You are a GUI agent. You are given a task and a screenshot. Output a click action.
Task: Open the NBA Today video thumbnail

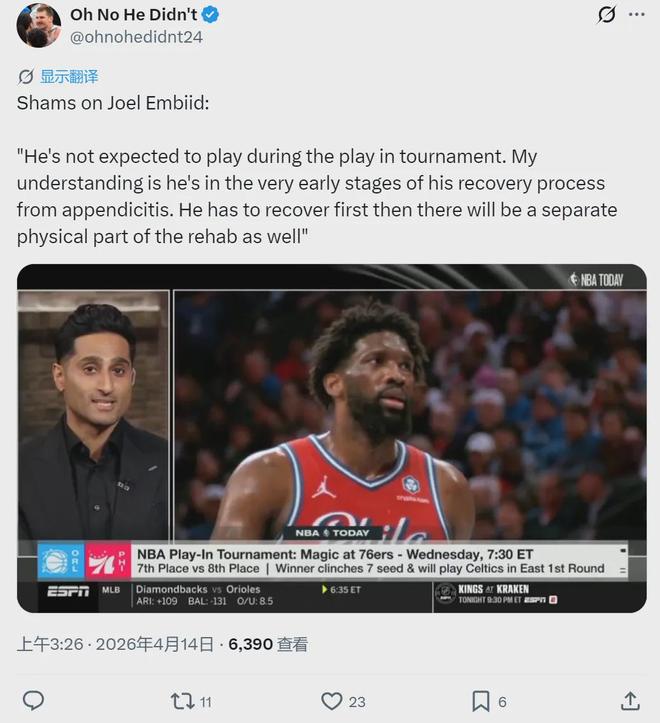[x=331, y=438]
